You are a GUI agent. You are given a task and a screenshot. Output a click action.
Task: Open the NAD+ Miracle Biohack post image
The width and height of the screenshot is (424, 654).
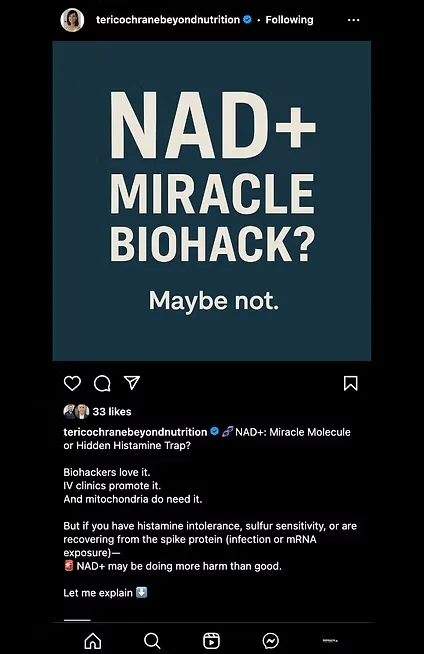click(x=212, y=201)
